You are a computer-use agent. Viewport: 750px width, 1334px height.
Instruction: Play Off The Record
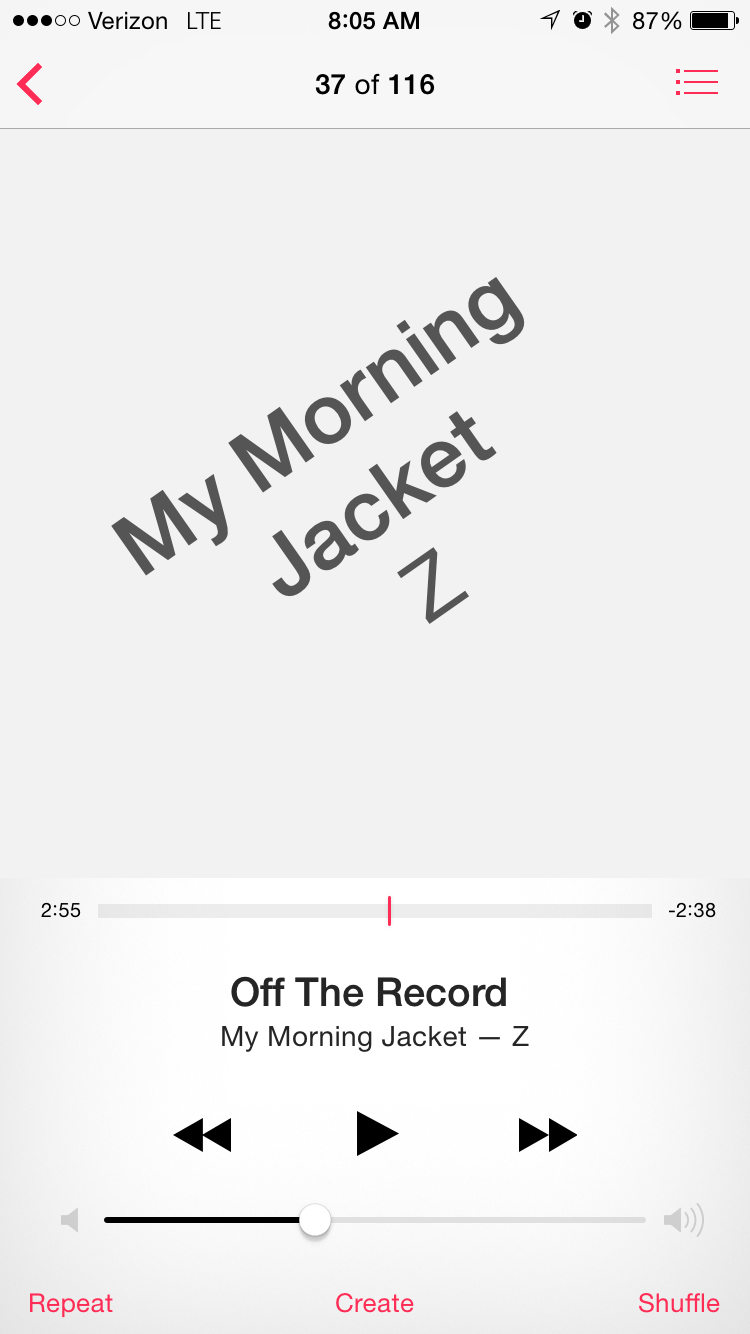tap(376, 1134)
